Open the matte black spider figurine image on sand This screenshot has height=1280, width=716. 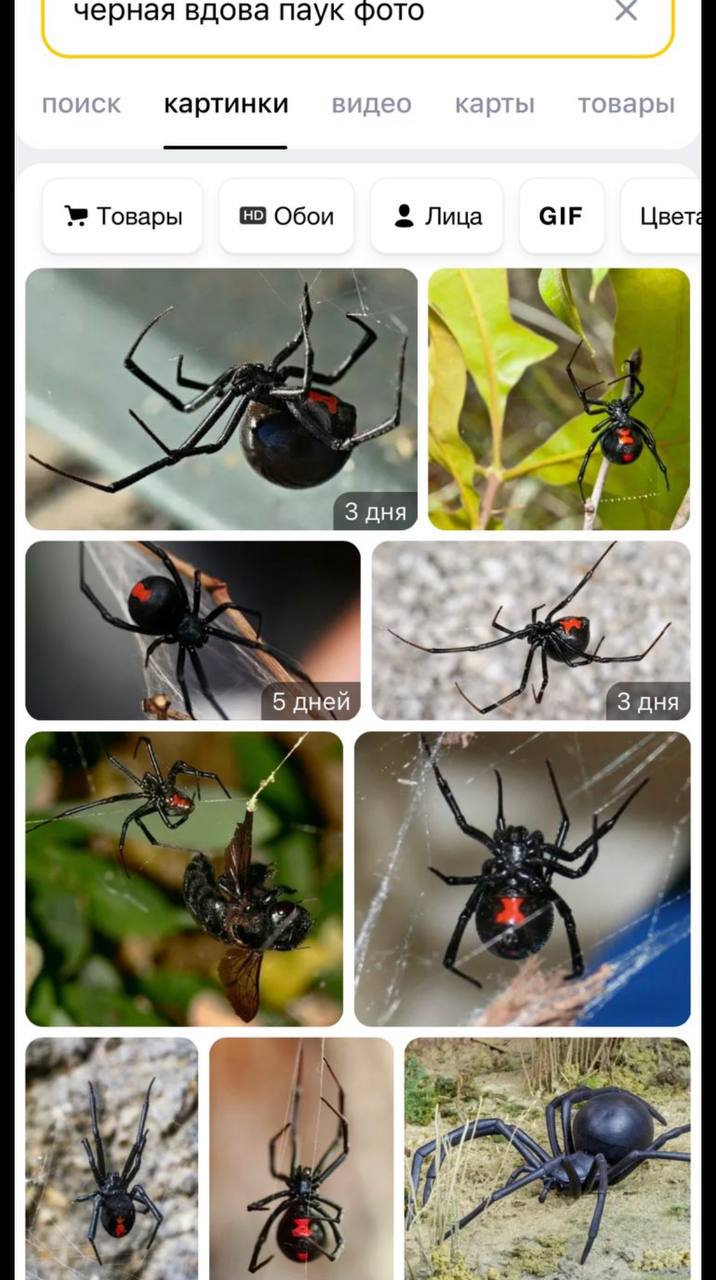click(547, 1158)
